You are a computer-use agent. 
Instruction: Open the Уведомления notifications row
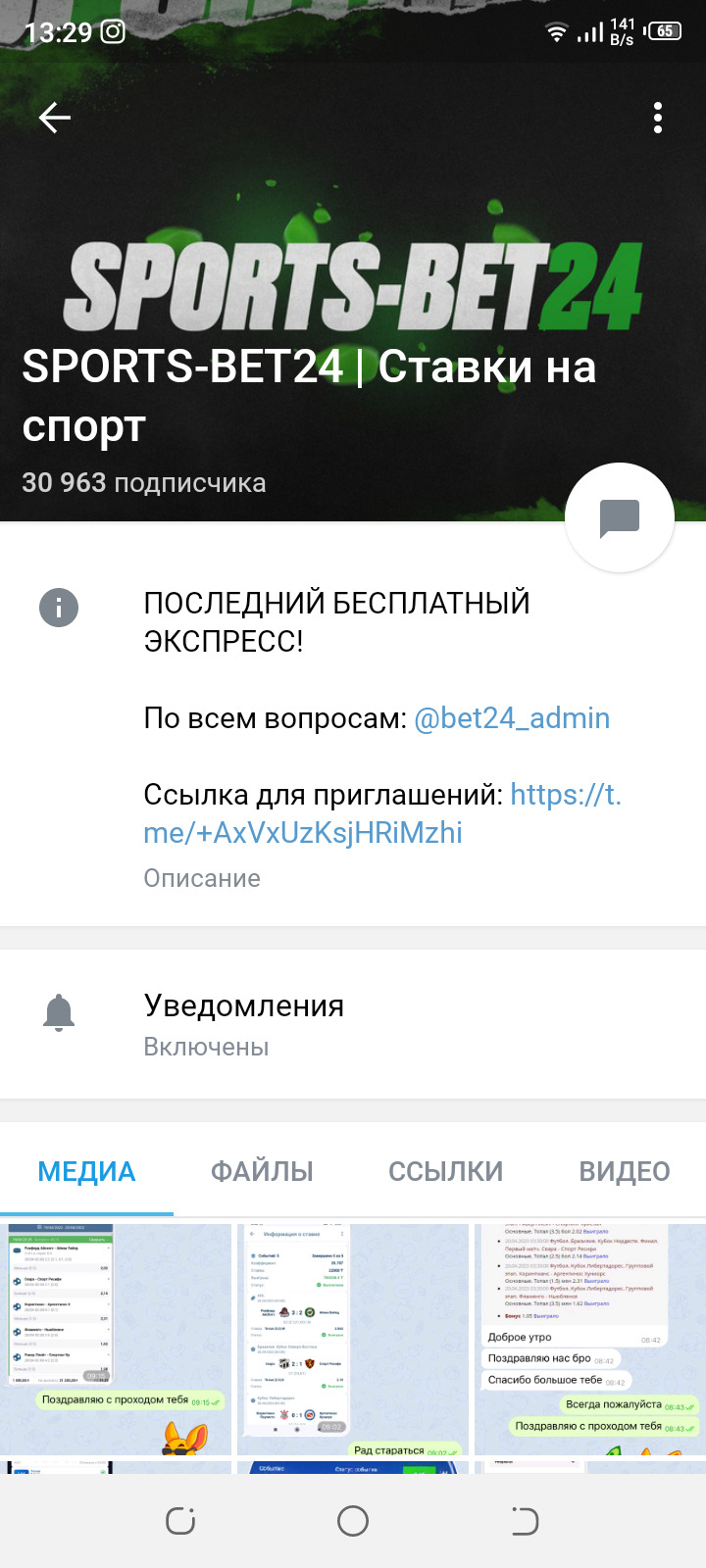(353, 1025)
